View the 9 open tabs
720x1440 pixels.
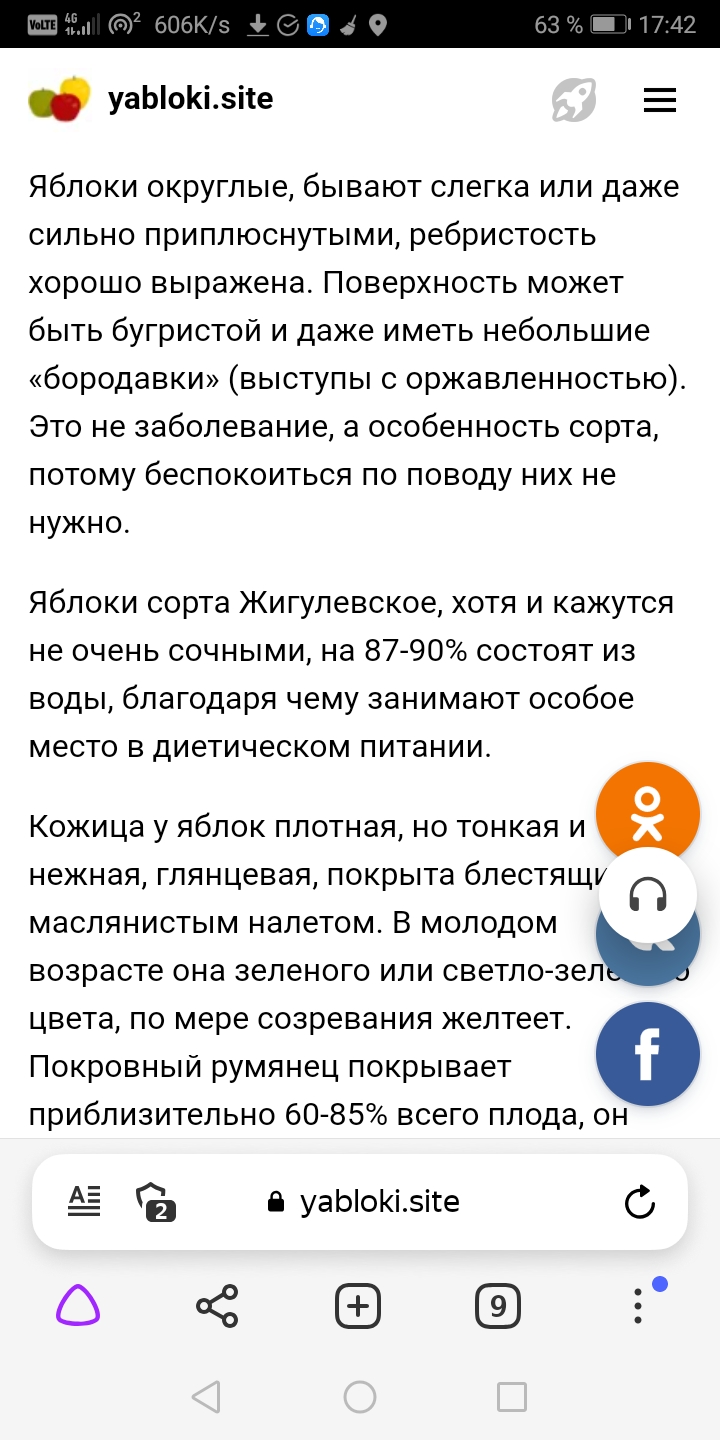(498, 1306)
